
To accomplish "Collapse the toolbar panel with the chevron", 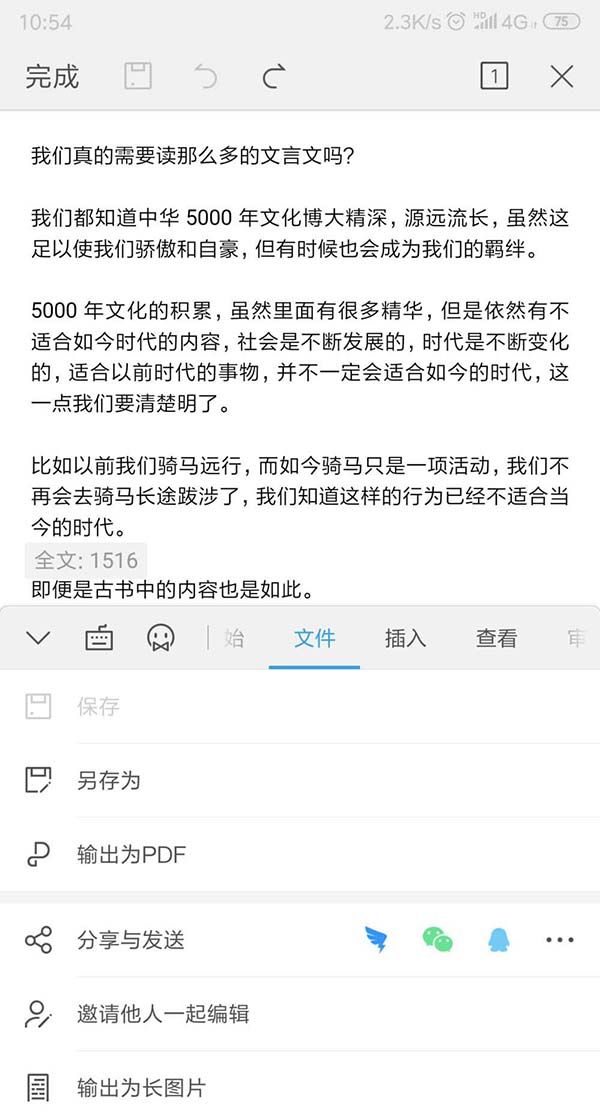I will pyautogui.click(x=38, y=638).
